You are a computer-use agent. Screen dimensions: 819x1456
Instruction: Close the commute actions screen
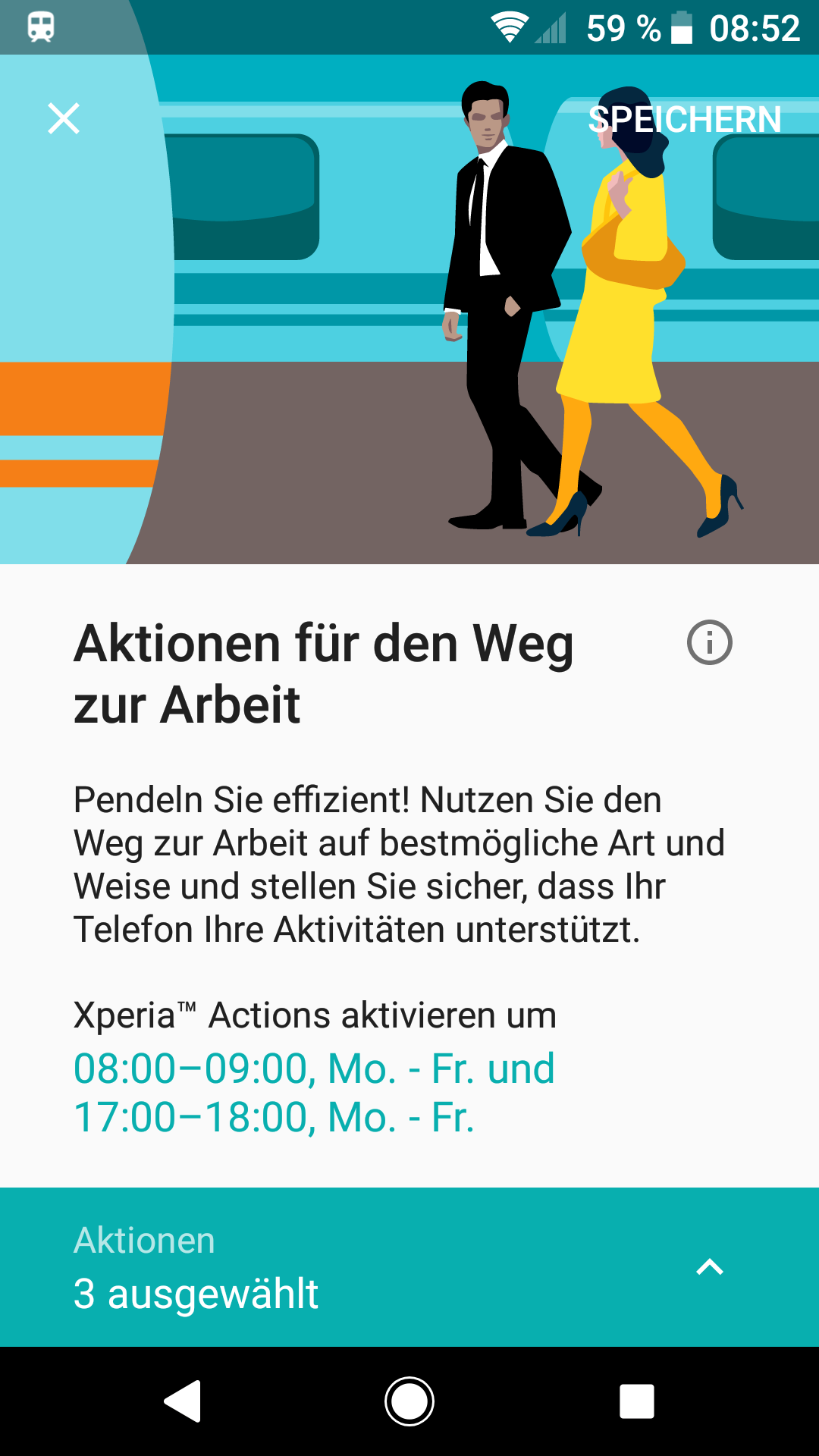64,119
